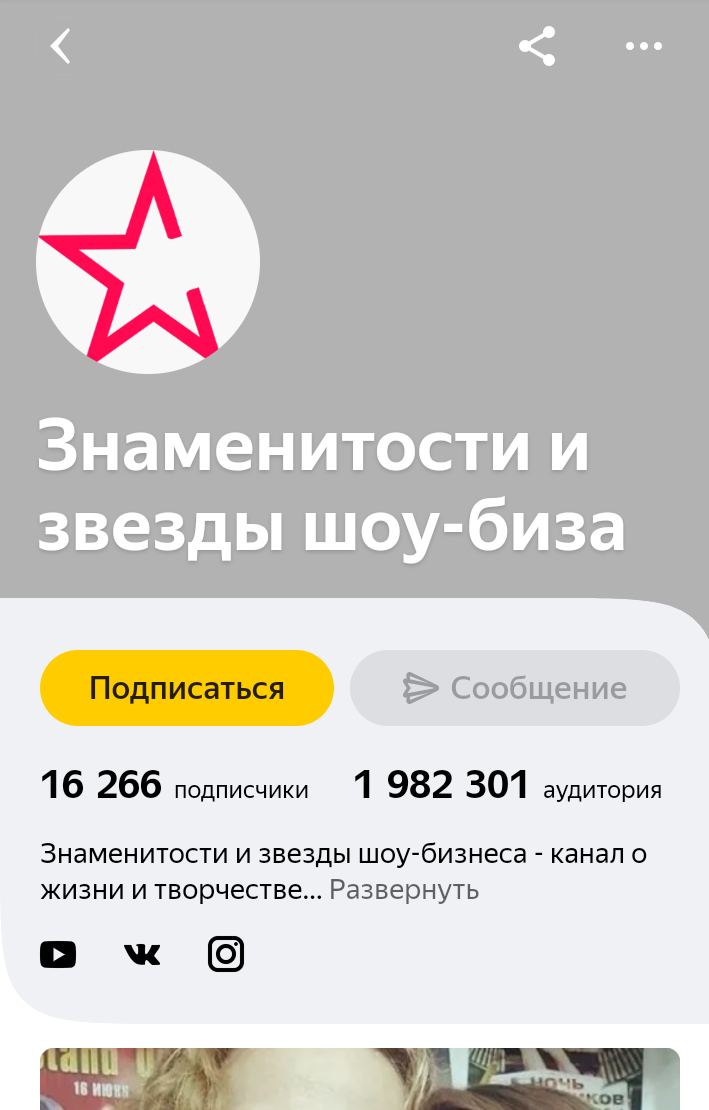The width and height of the screenshot is (709, 1110).
Task: Tap the Сообщение message button
Action: (515, 688)
